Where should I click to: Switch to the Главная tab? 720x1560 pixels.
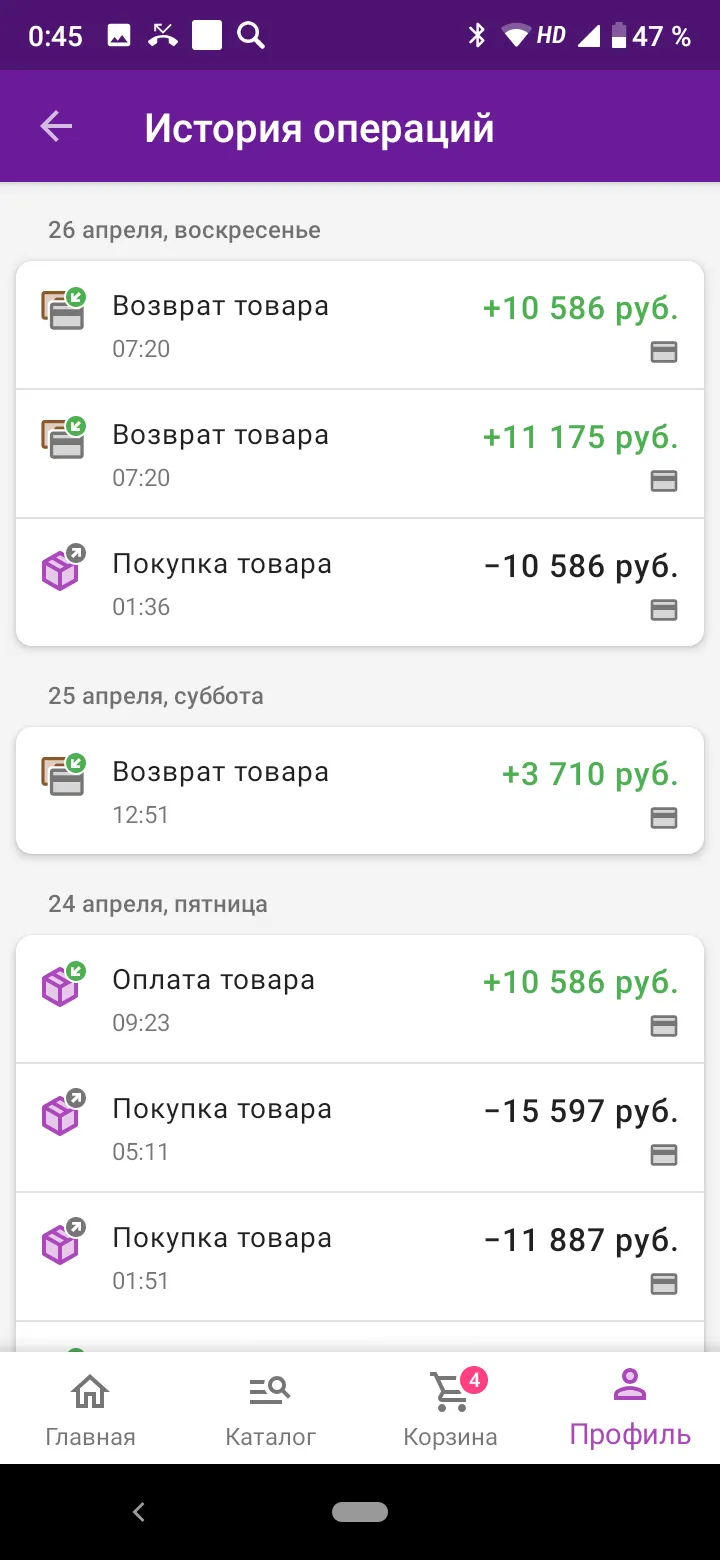(90, 1409)
